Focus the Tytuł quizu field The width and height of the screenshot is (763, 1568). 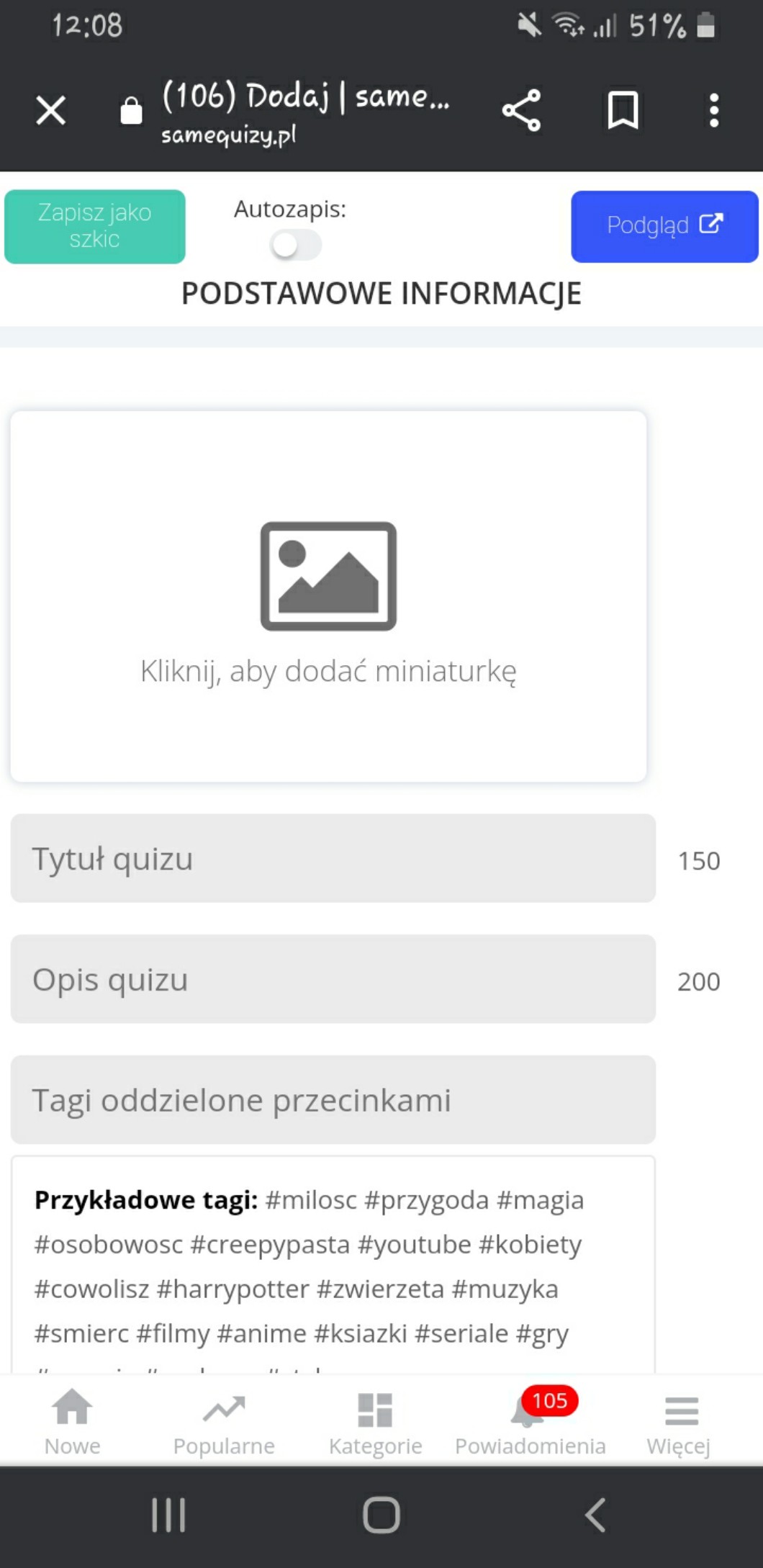pos(333,858)
